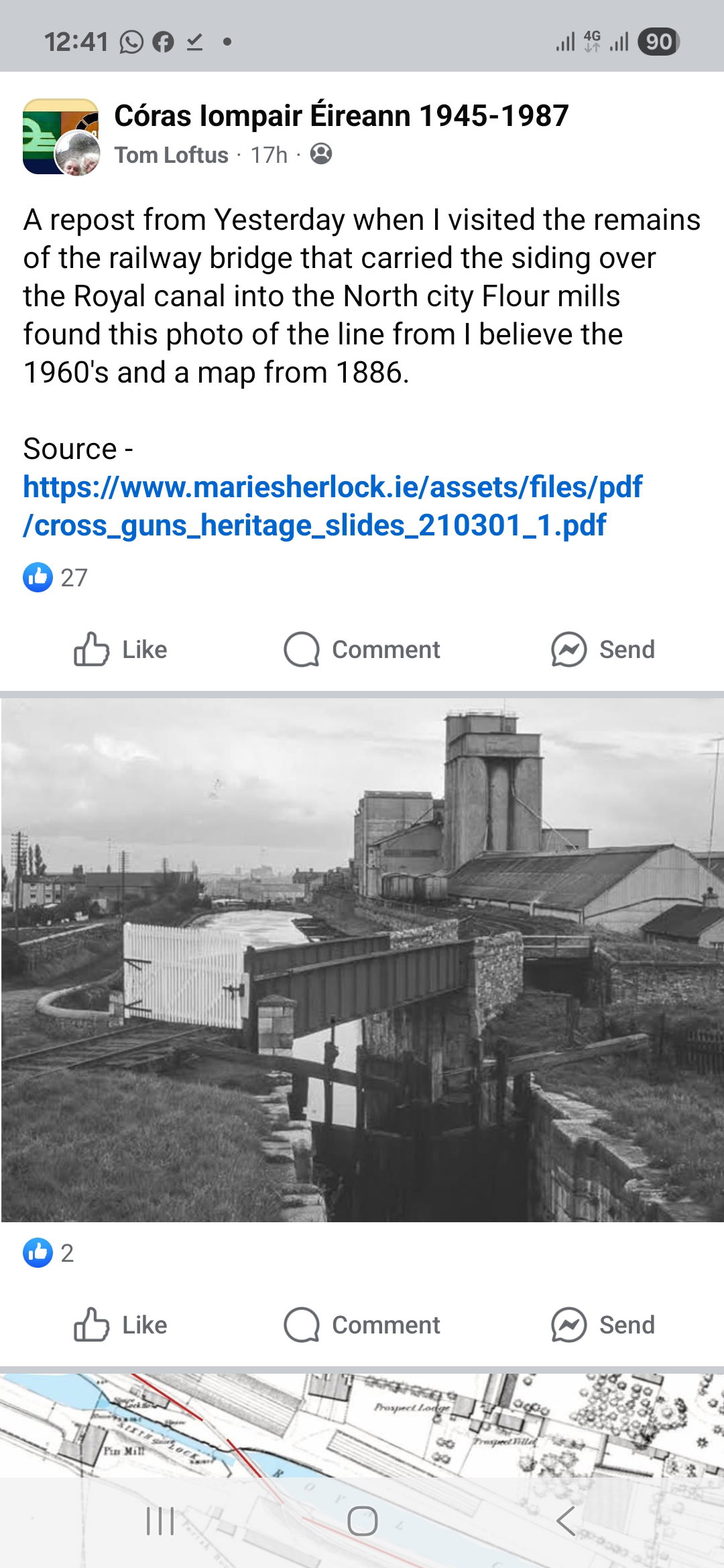This screenshot has width=724, height=1568.
Task: Open the Comment bubble icon on the post
Action: pyautogui.click(x=305, y=649)
